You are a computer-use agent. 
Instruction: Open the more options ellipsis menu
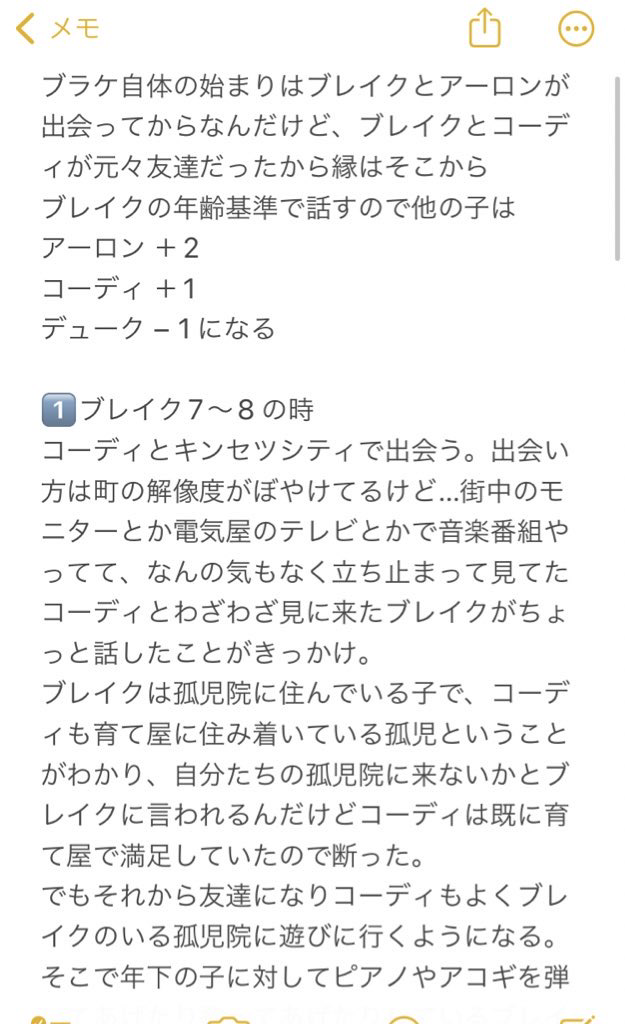(x=576, y=29)
